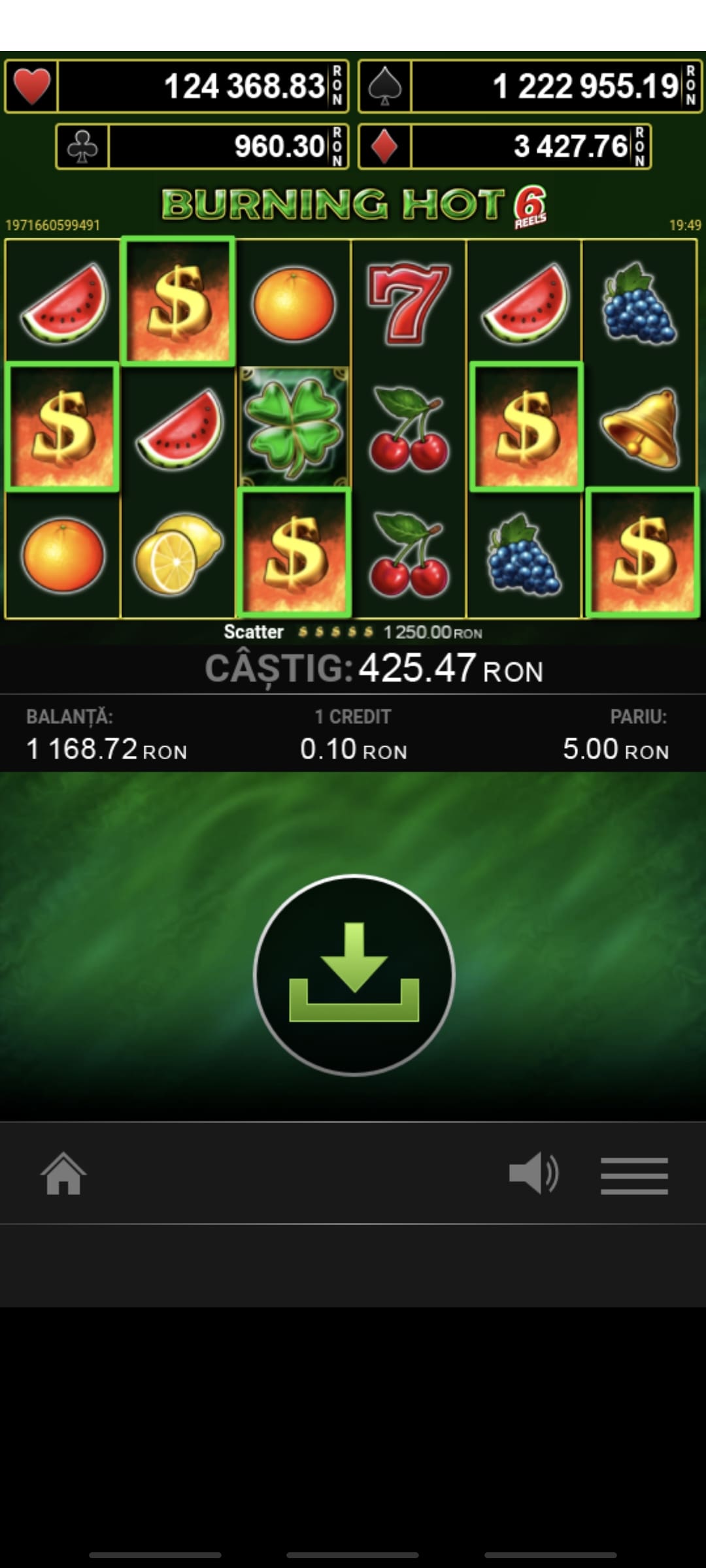Screen dimensions: 706x1568
Task: Open the hearts jackpot info
Action: (x=176, y=86)
